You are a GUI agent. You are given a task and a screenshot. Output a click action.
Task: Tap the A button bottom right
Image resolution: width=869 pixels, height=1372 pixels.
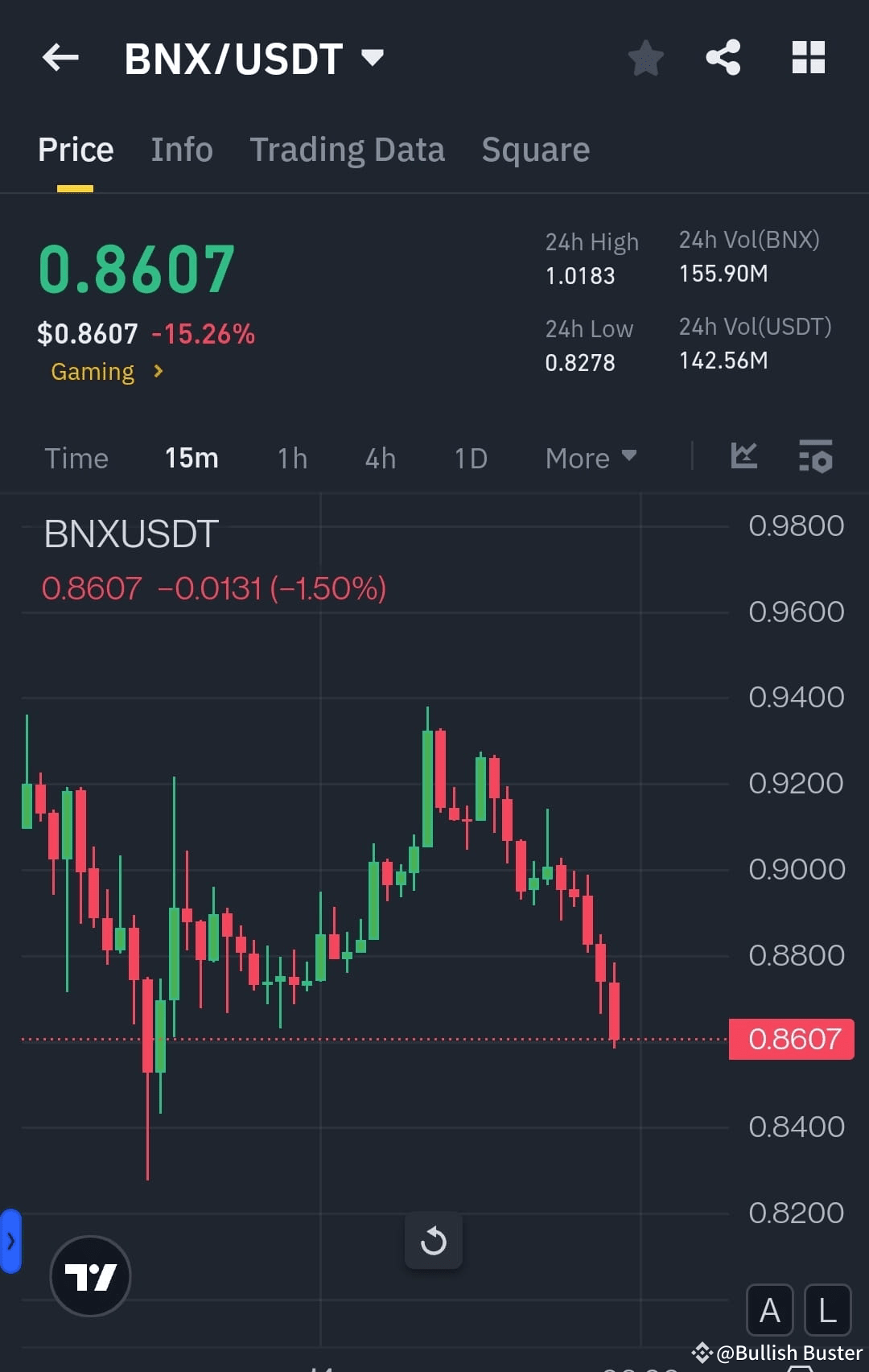tap(769, 1310)
